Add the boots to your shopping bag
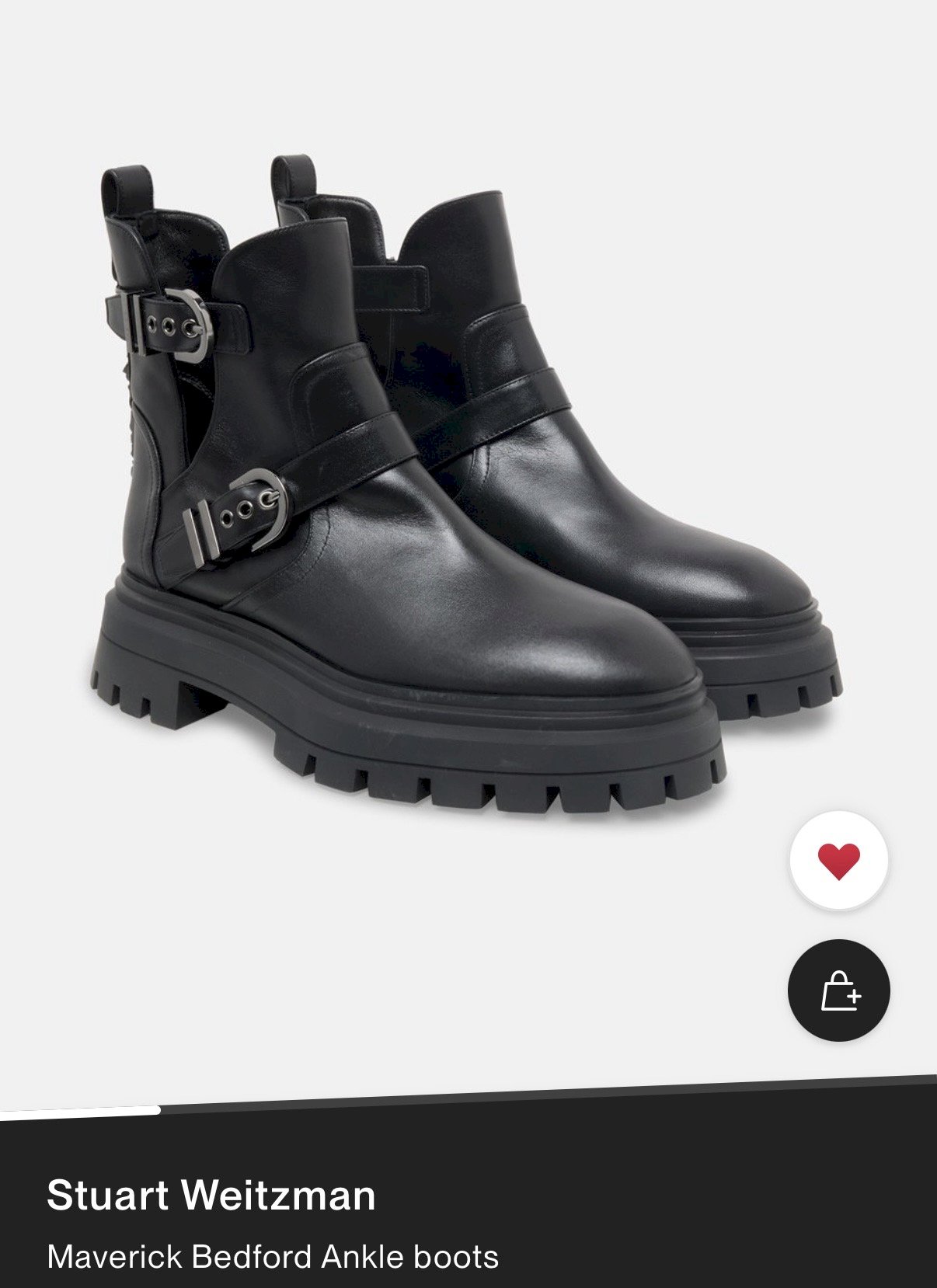This screenshot has width=937, height=1288. (838, 990)
